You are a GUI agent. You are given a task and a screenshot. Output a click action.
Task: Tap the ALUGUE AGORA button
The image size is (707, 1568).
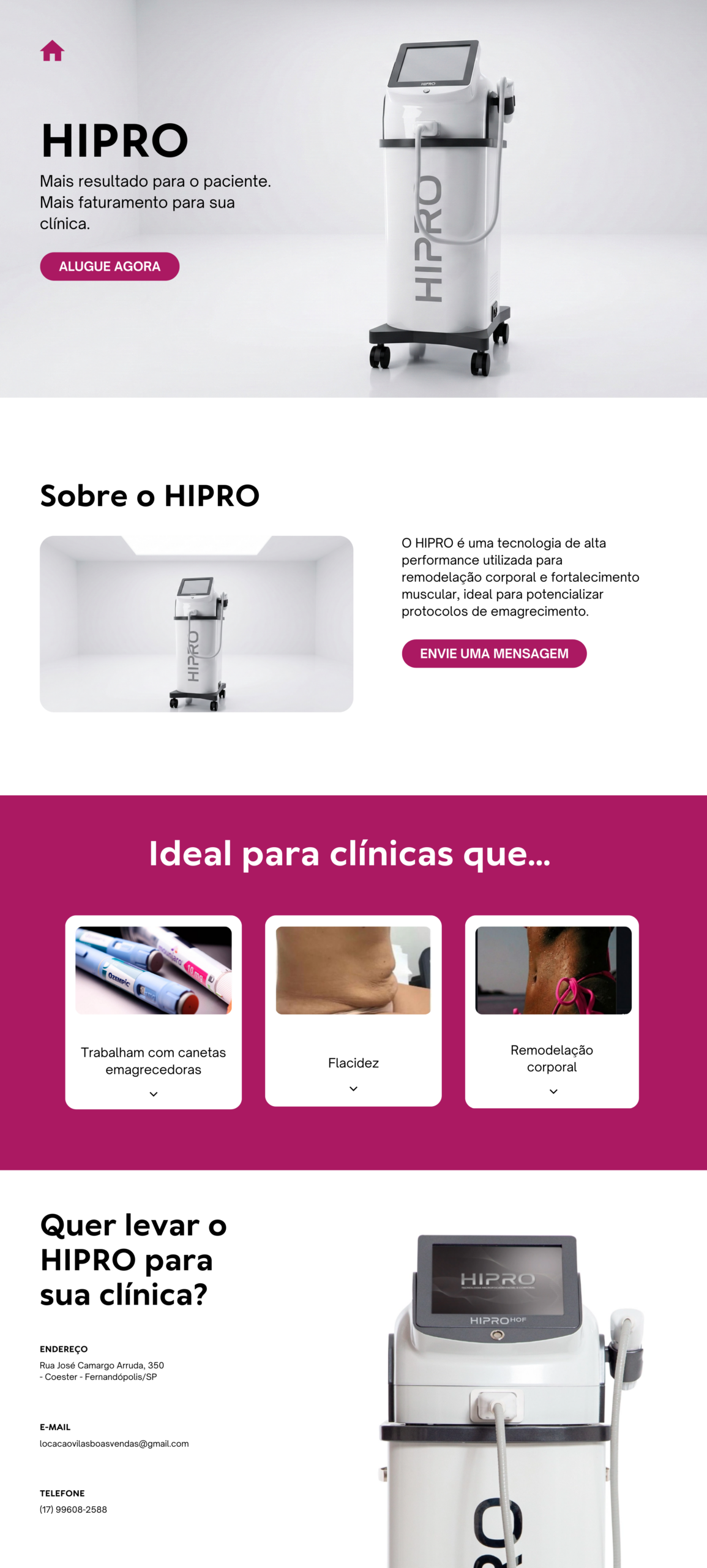[110, 266]
